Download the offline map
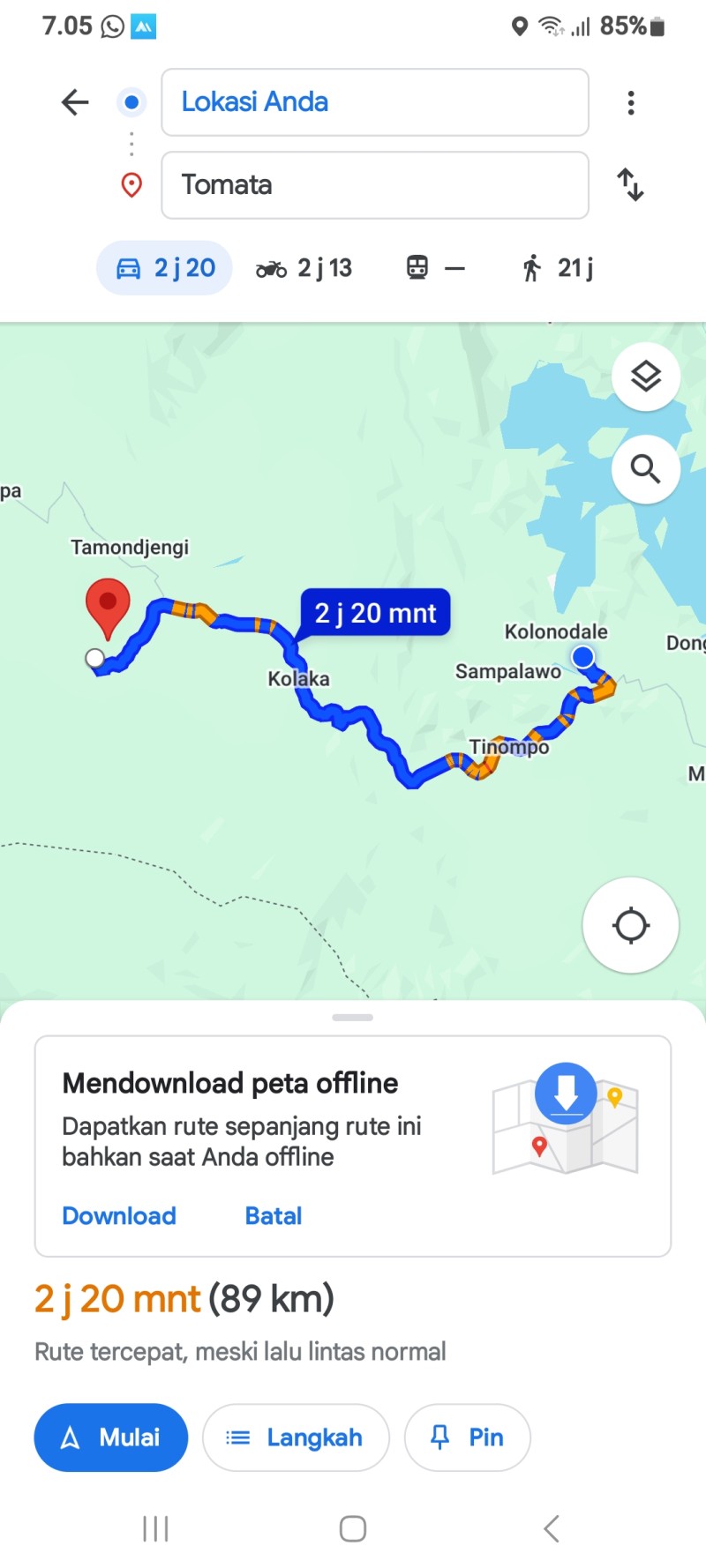This screenshot has width=706, height=1568. [119, 1216]
